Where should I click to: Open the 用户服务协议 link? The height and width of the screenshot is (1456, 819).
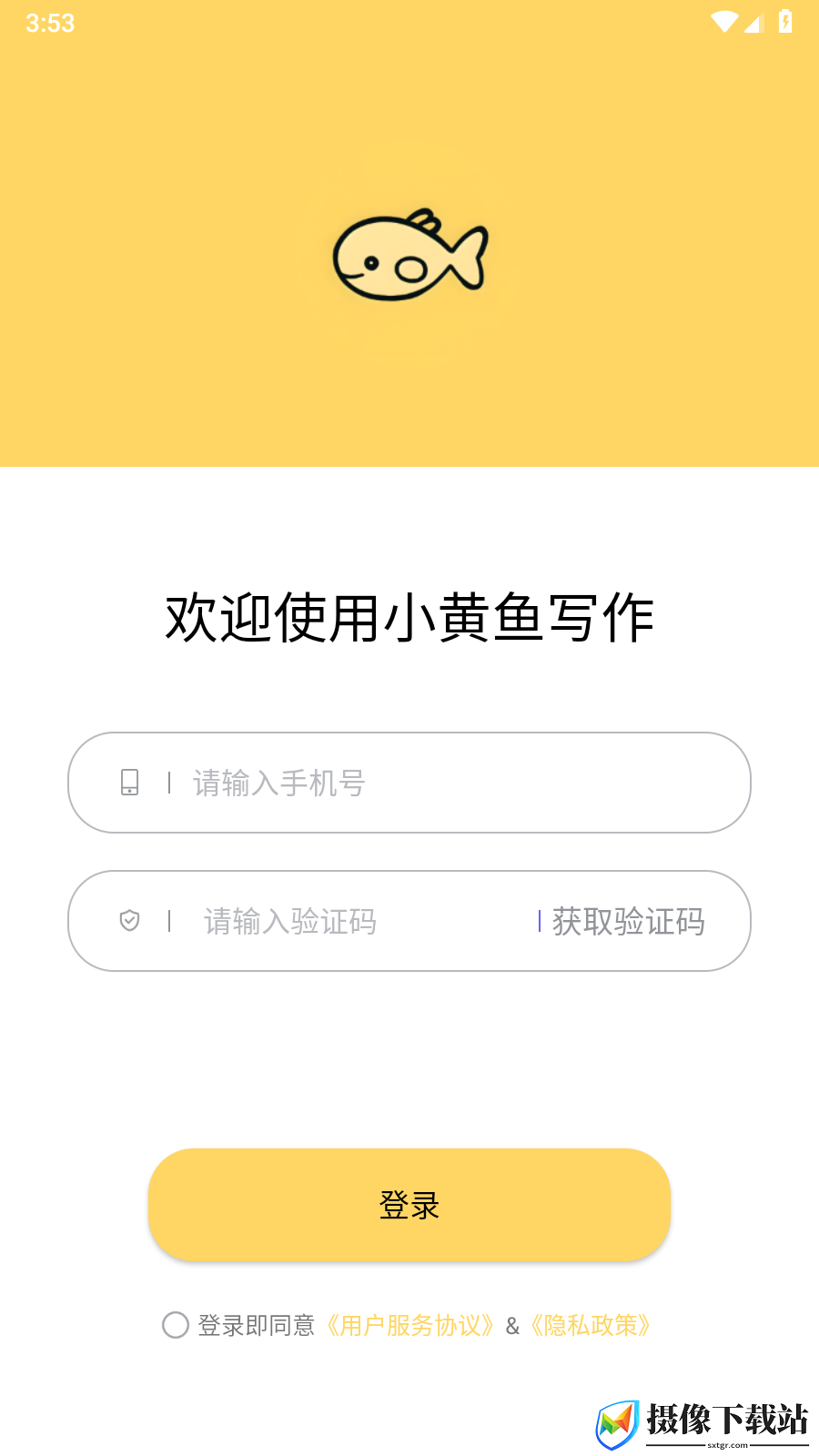coord(410,1325)
